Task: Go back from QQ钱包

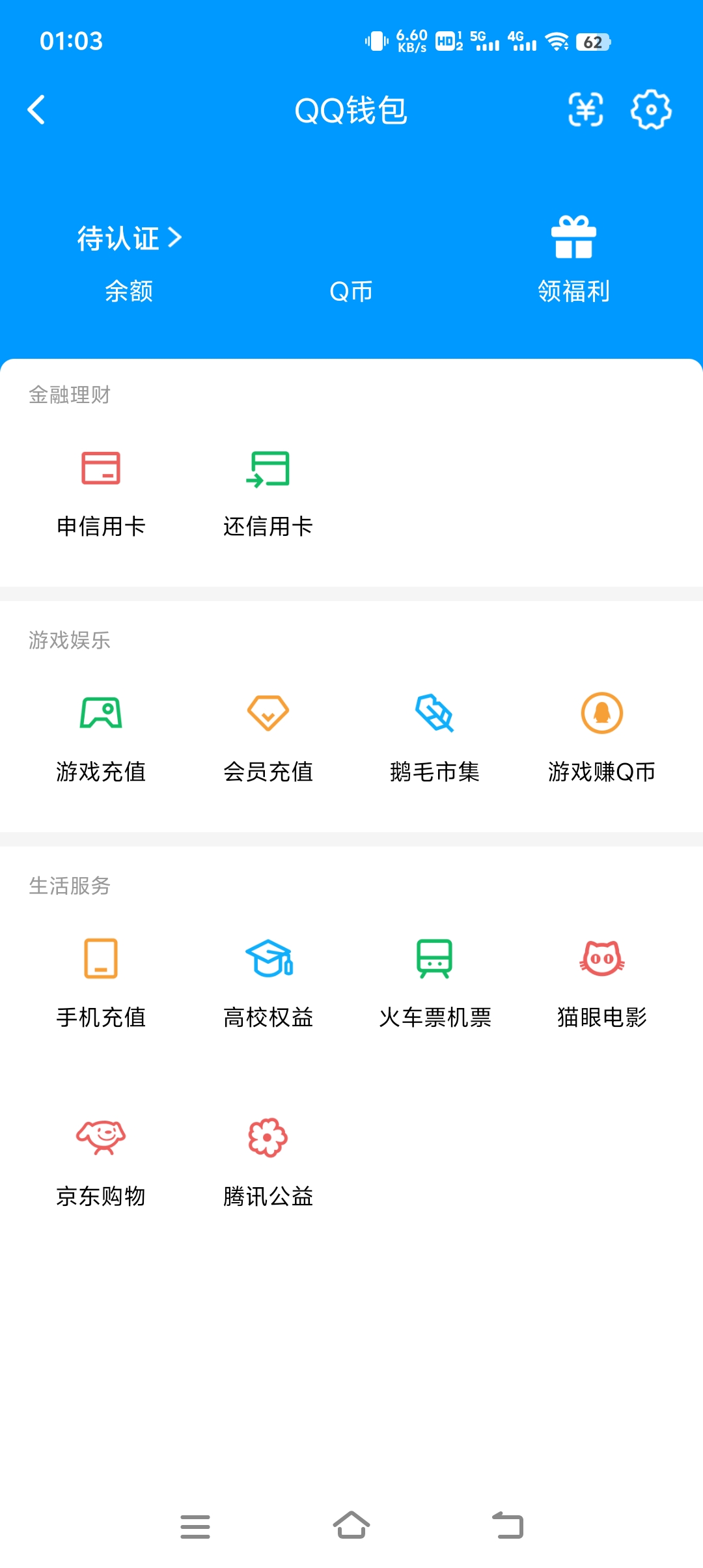Action: point(36,109)
